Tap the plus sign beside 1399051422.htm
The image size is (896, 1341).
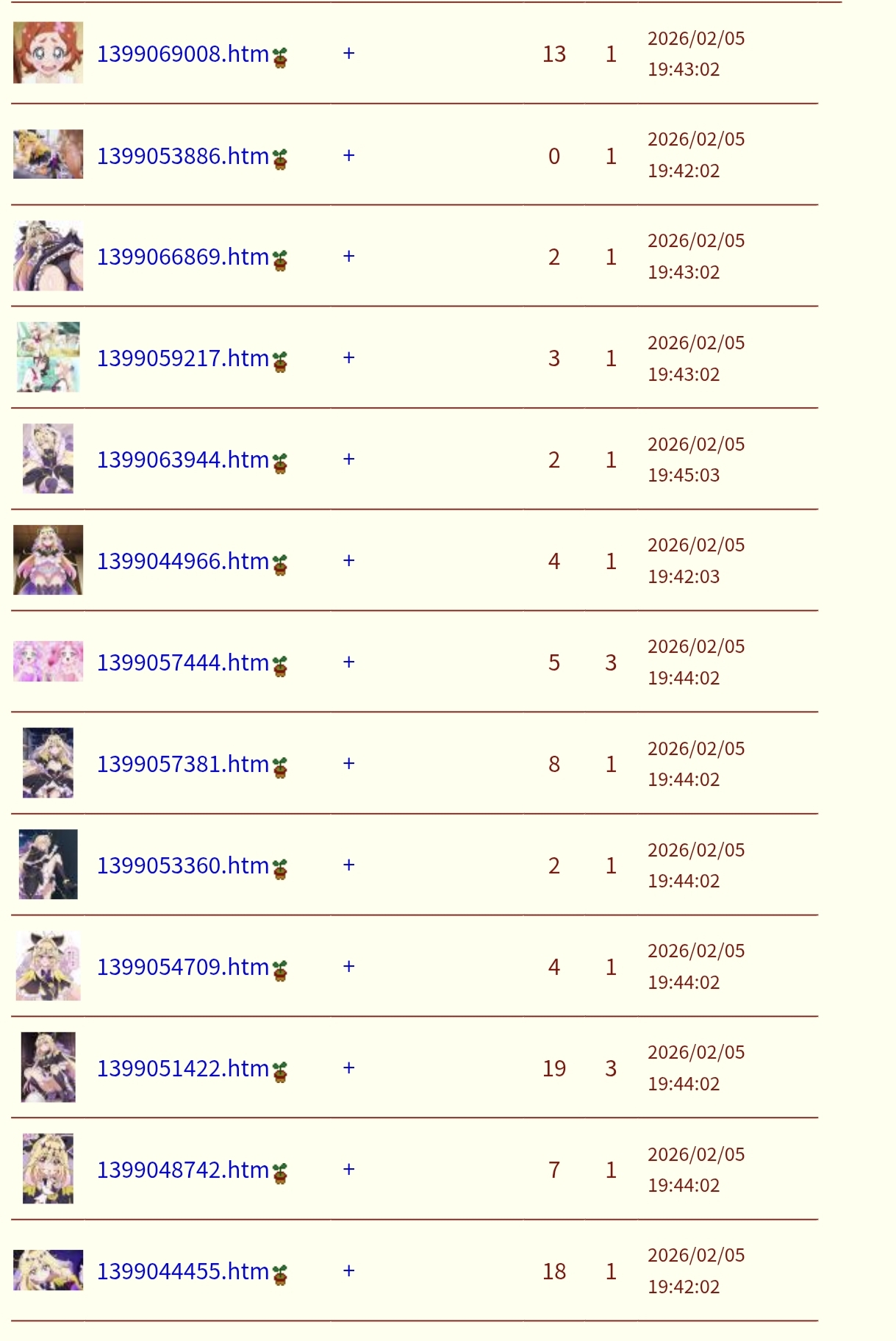pos(349,1068)
